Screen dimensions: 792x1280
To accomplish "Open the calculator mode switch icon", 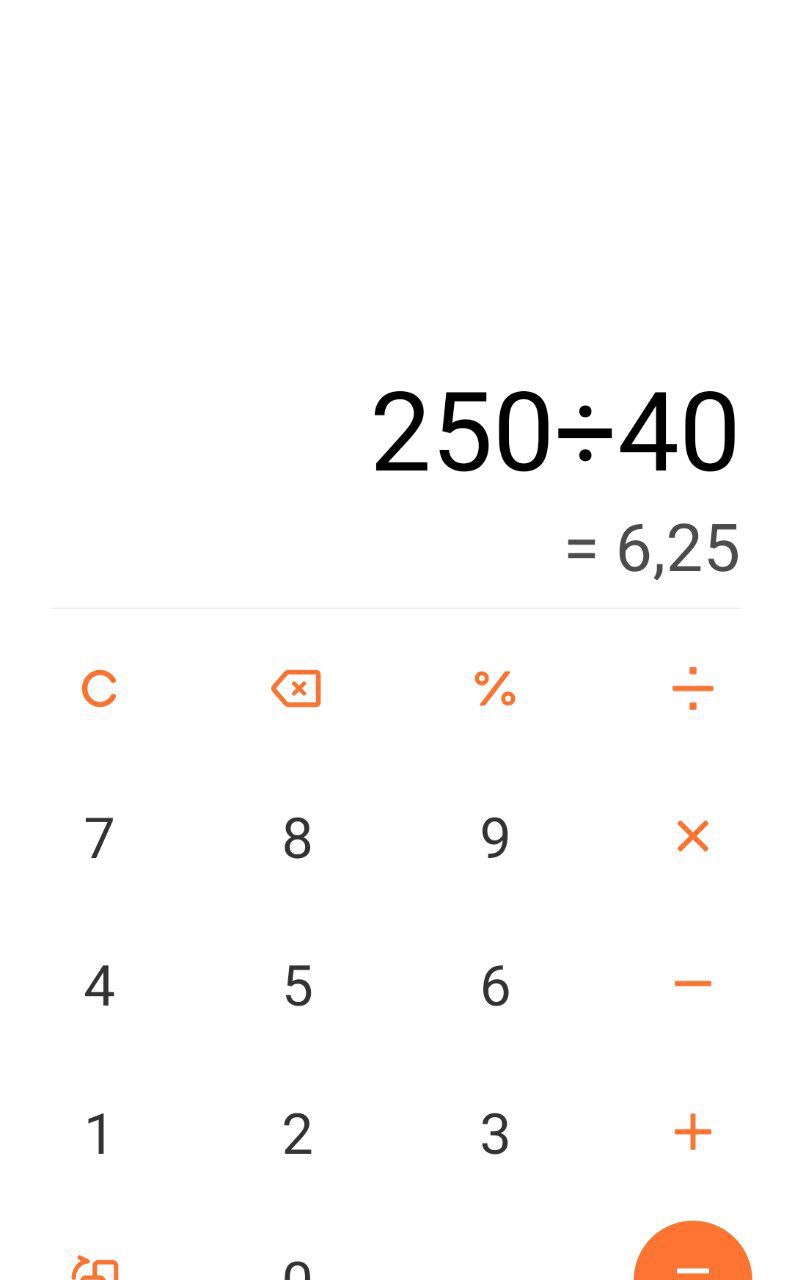I will click(97, 1268).
